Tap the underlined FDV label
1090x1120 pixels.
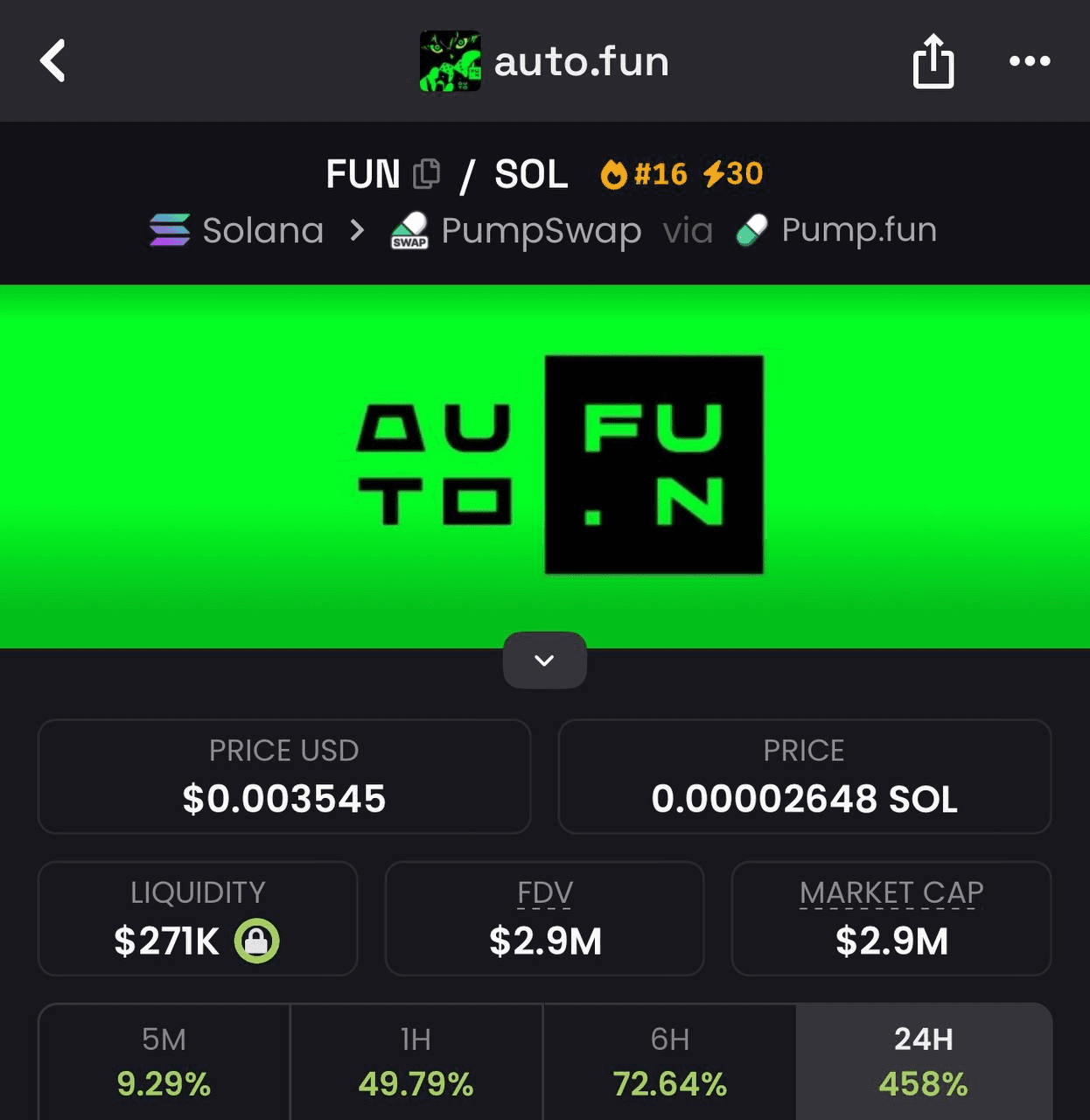[x=544, y=892]
